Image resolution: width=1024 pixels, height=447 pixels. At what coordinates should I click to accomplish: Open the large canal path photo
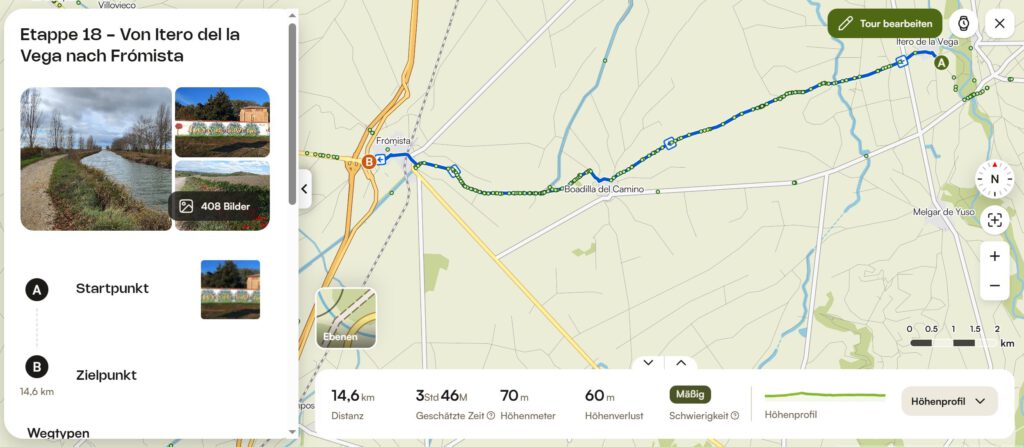[x=96, y=158]
